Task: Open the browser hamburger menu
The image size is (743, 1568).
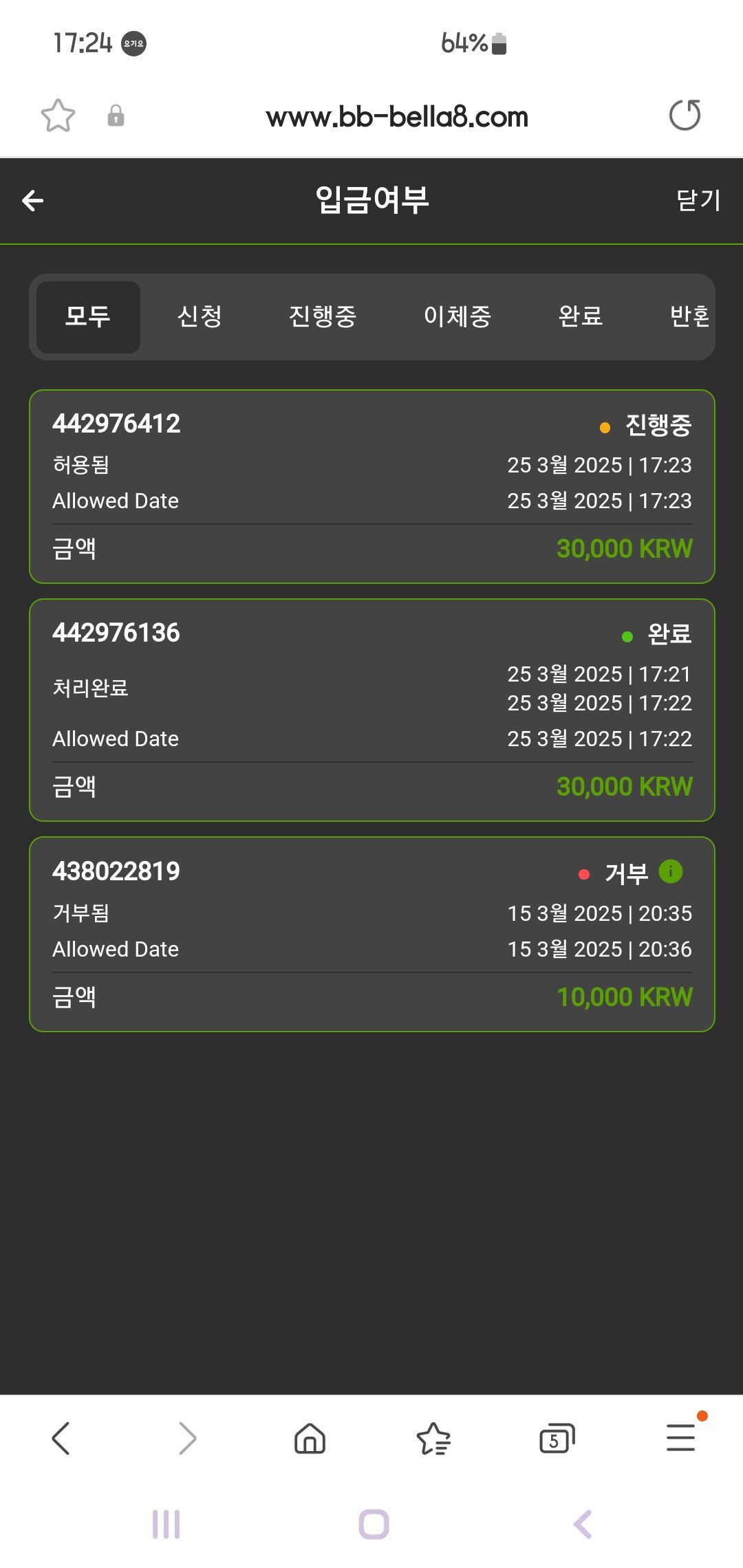Action: 681,1437
